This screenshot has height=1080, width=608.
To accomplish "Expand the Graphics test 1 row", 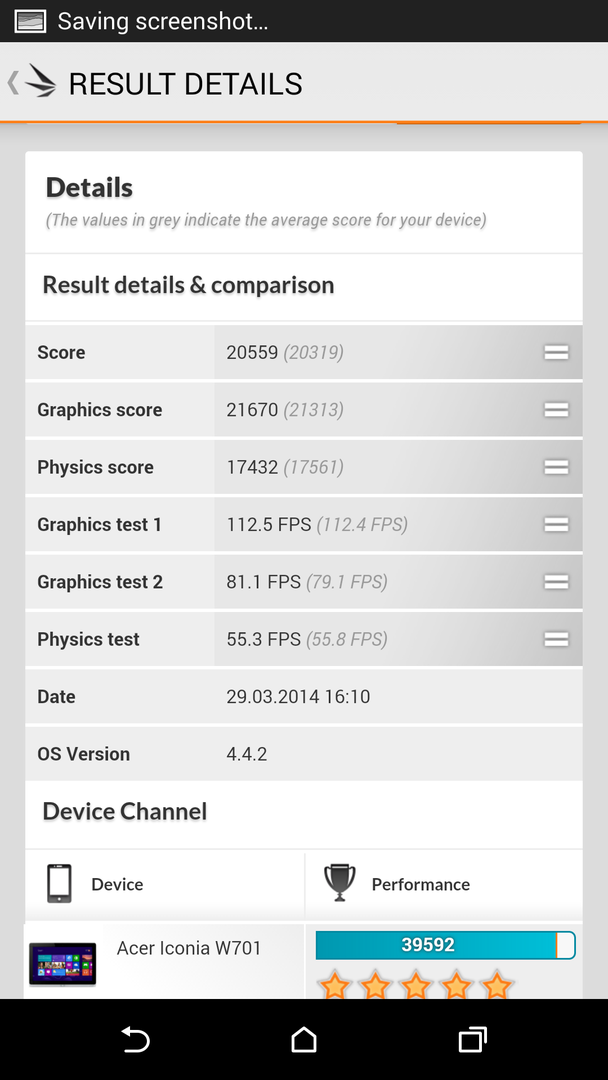I will (556, 525).
